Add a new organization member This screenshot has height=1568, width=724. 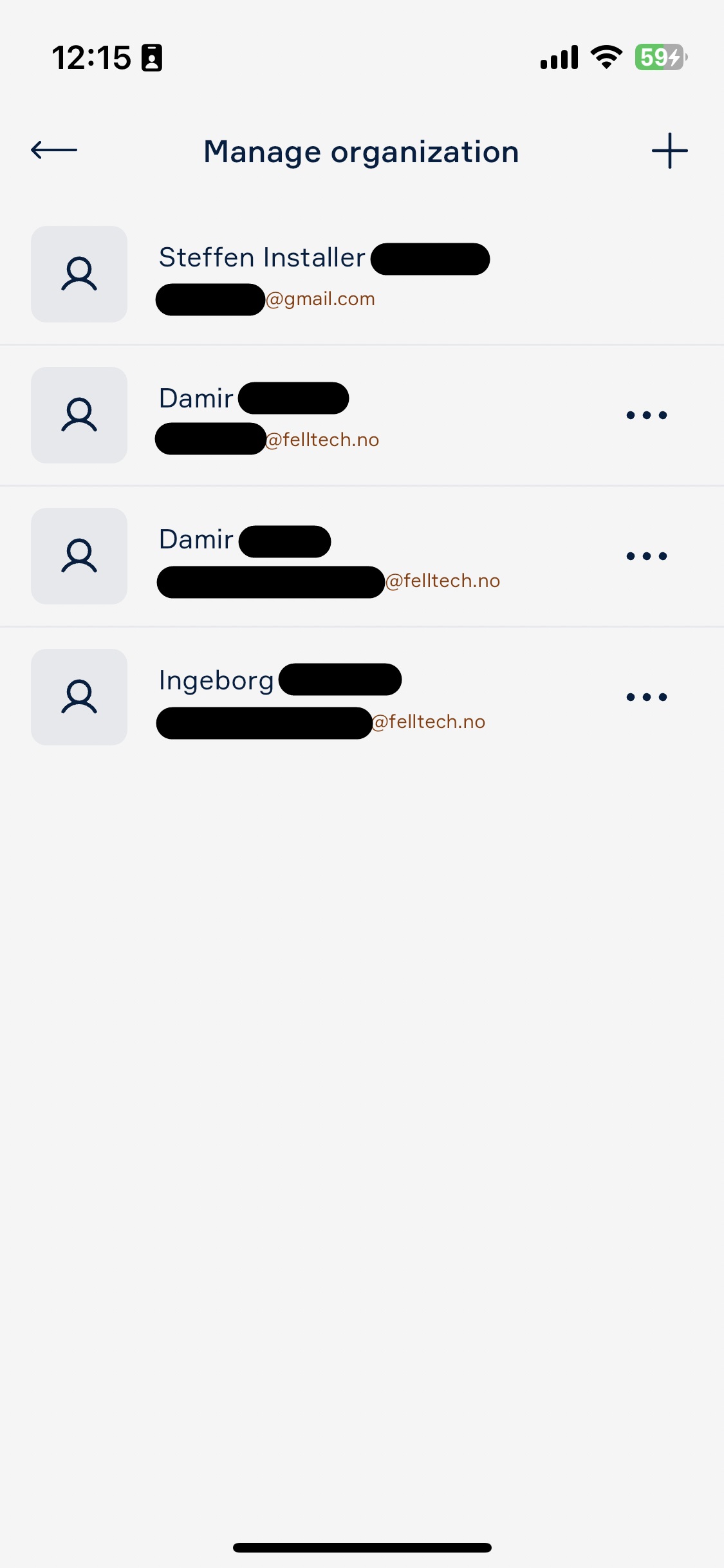669,151
